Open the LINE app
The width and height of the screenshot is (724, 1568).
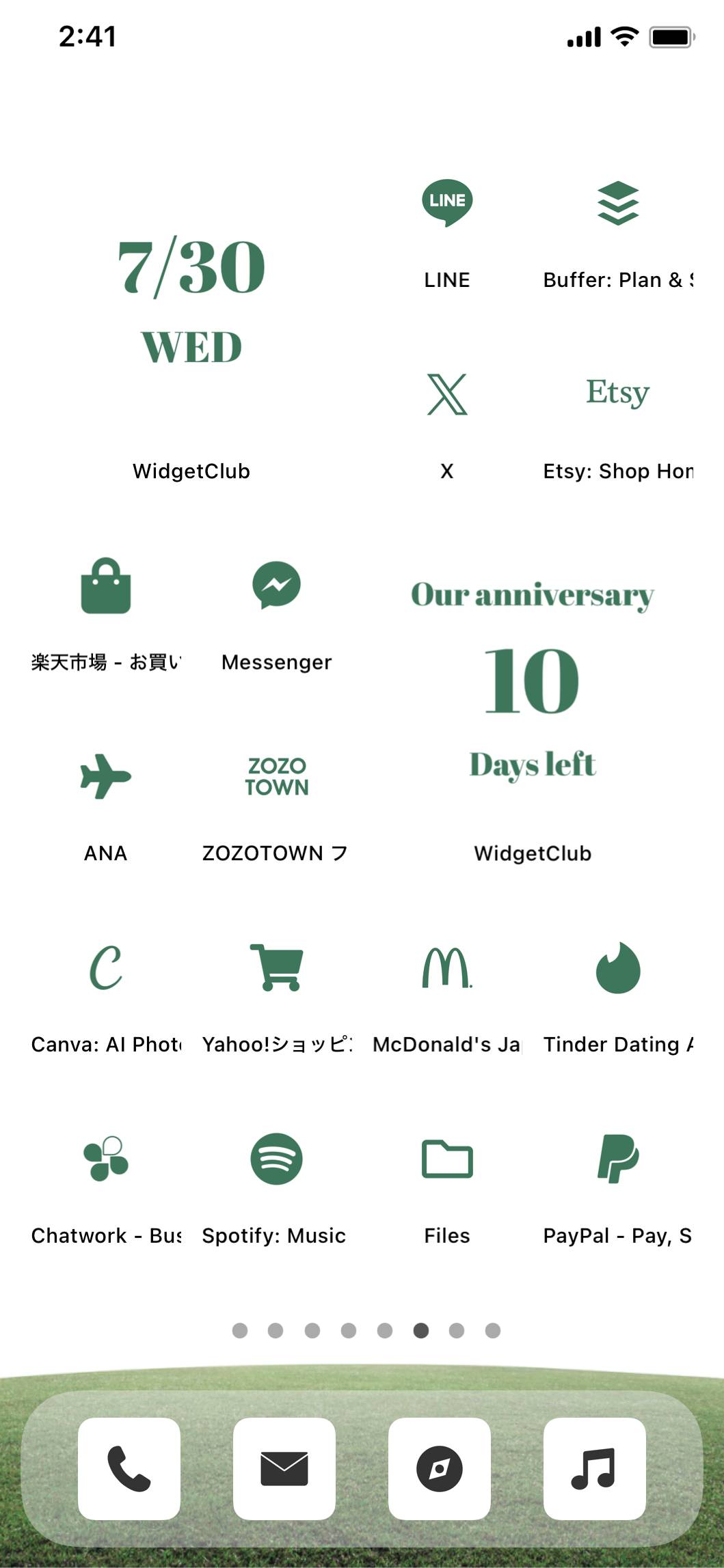pos(447,204)
